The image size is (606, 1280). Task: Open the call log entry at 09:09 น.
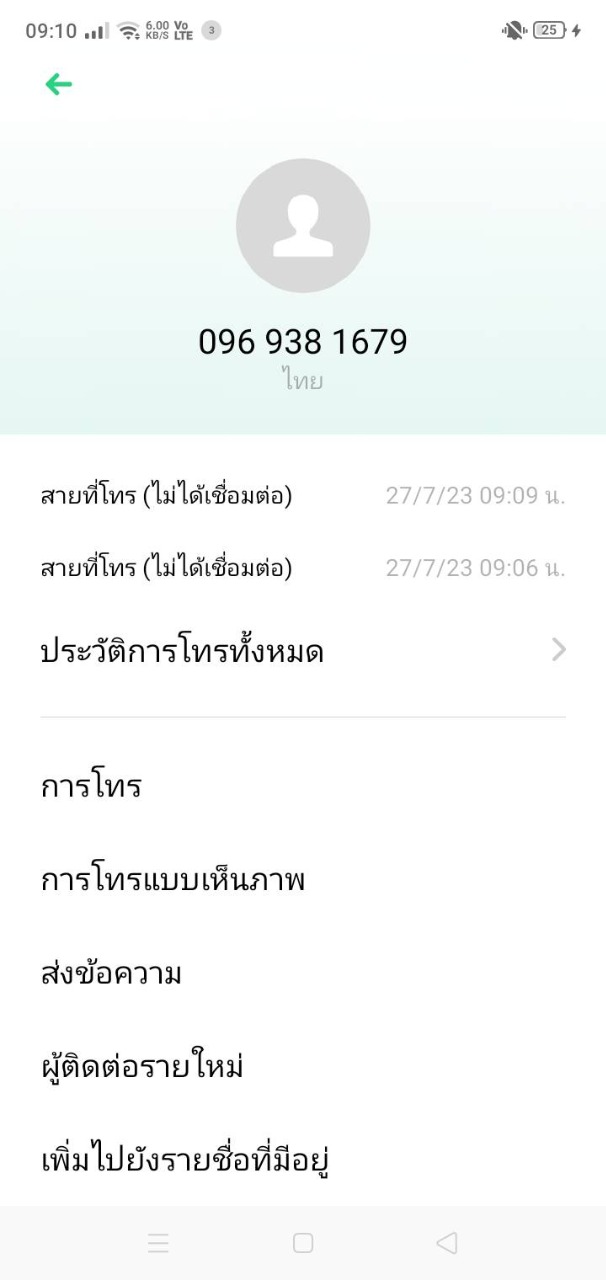pyautogui.click(x=302, y=496)
